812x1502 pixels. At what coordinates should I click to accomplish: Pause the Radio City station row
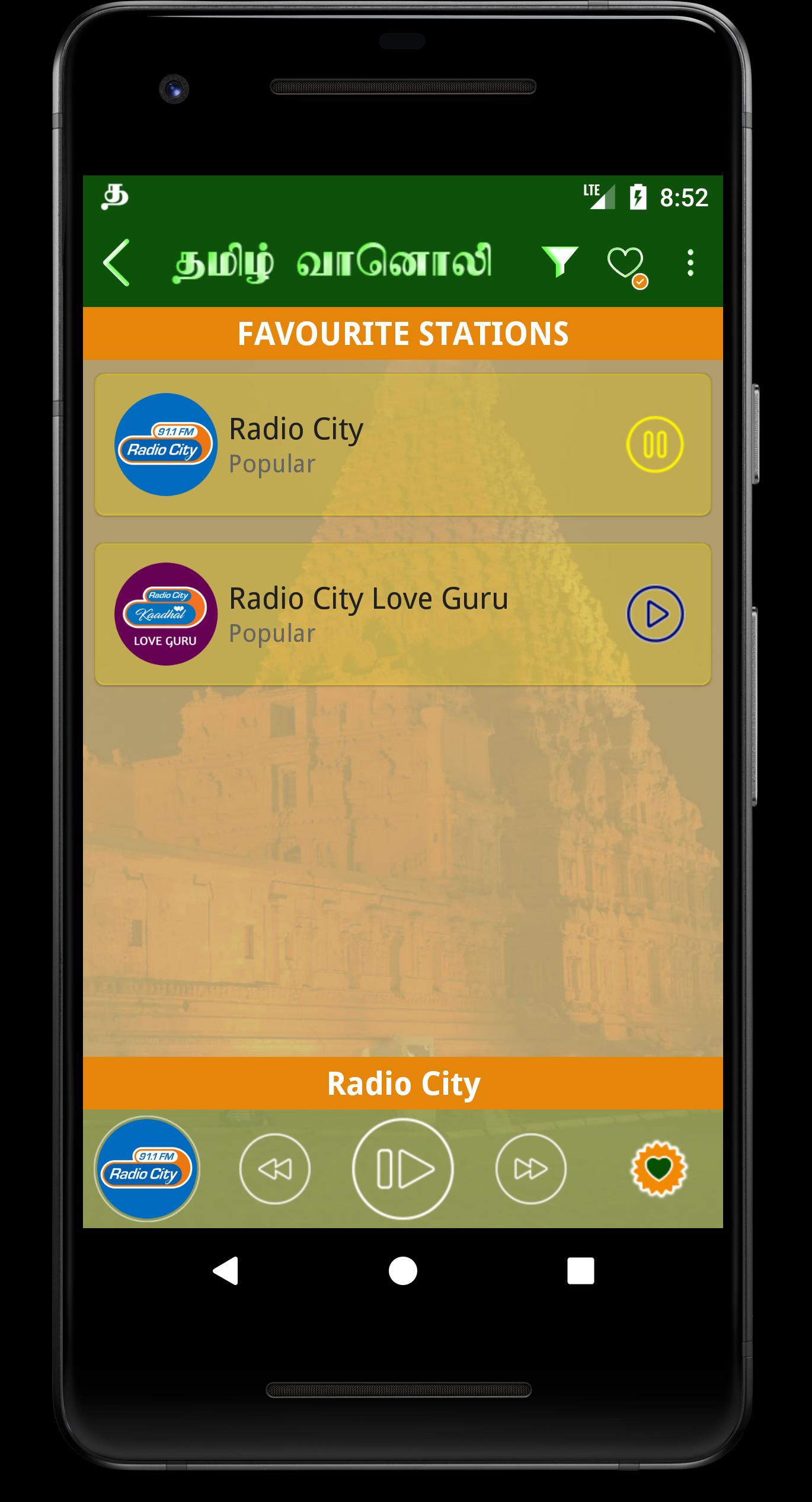tap(654, 445)
